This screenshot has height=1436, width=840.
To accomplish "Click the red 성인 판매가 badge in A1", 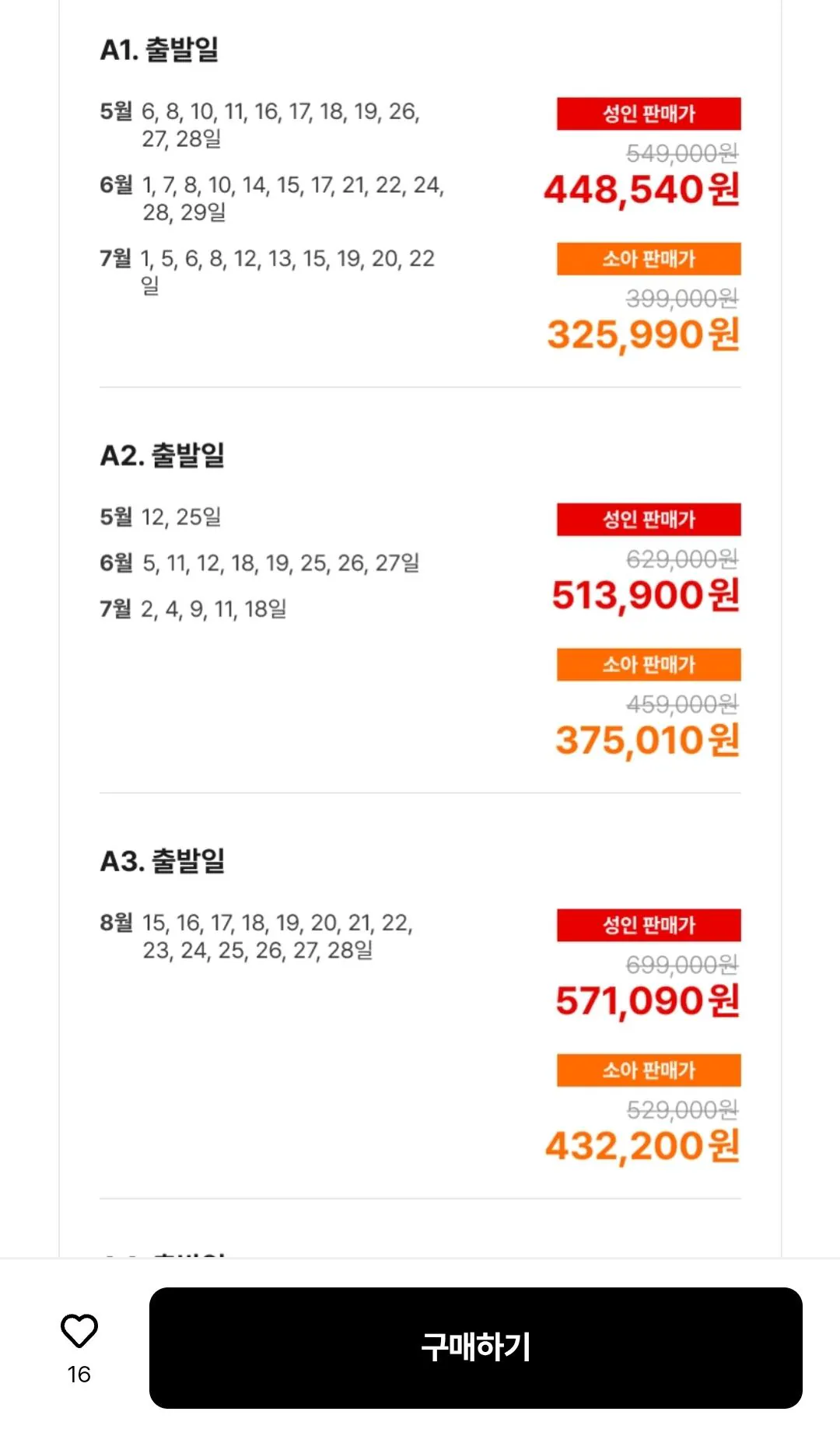I will (650, 113).
